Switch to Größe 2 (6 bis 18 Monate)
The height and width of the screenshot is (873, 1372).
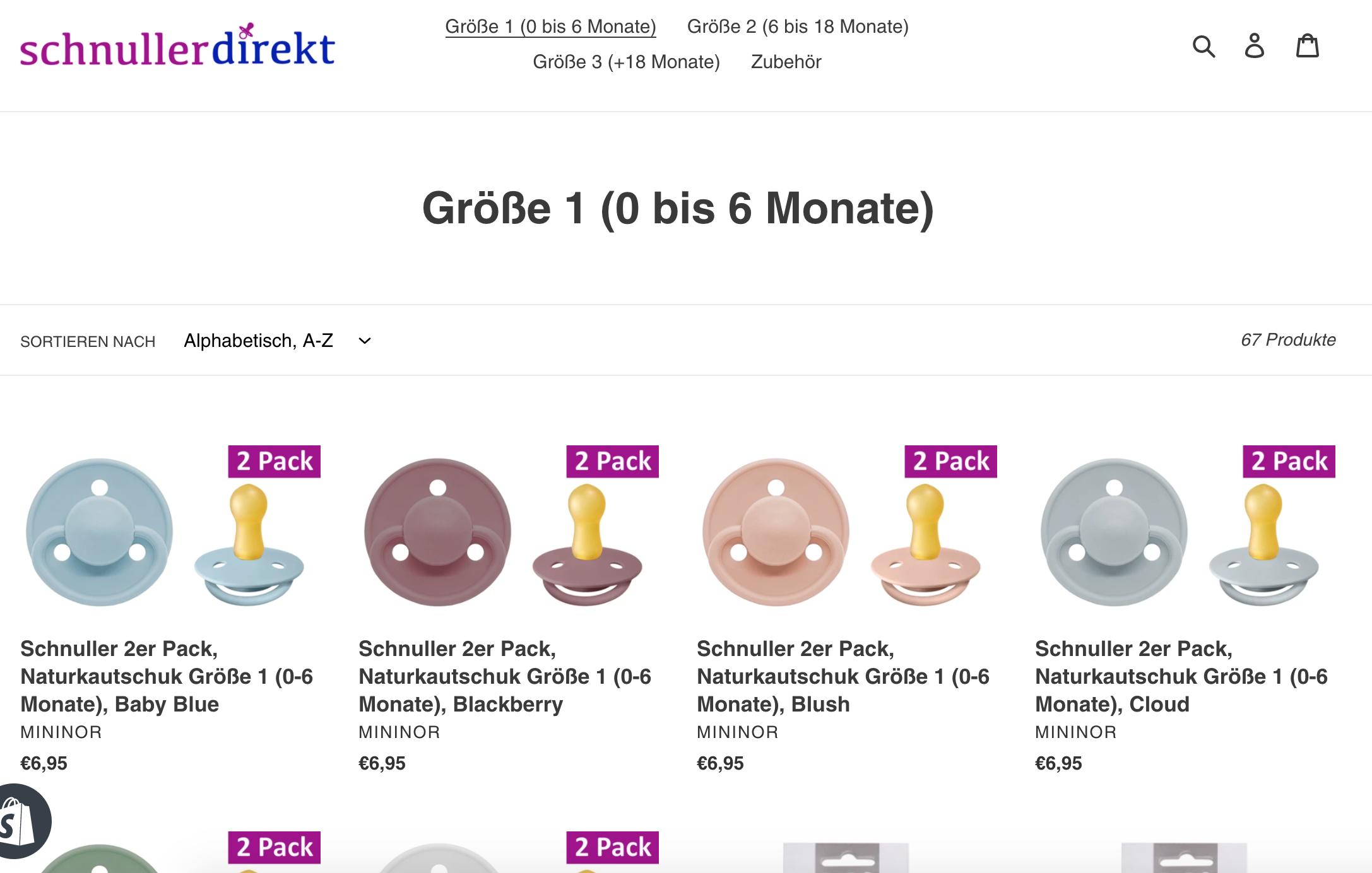click(798, 26)
